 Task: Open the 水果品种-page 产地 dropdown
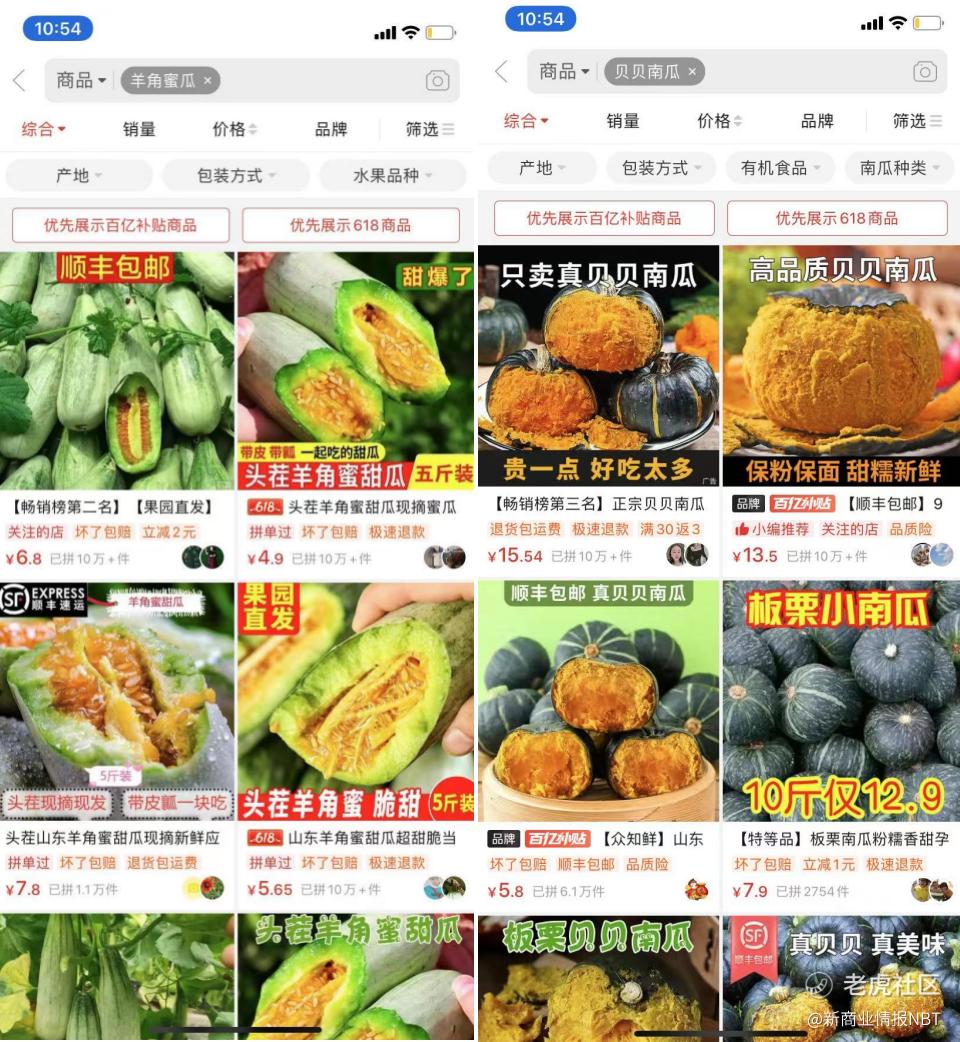(x=79, y=175)
